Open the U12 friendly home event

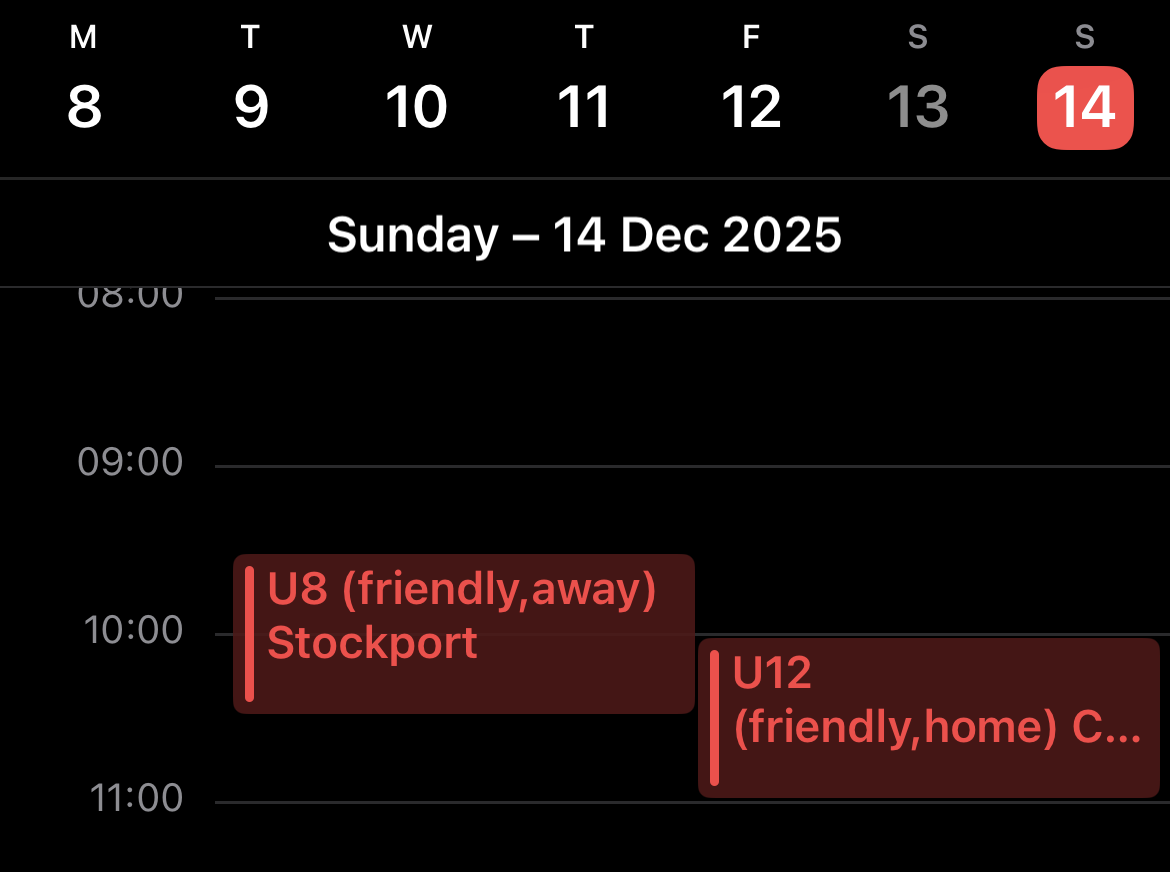point(928,717)
